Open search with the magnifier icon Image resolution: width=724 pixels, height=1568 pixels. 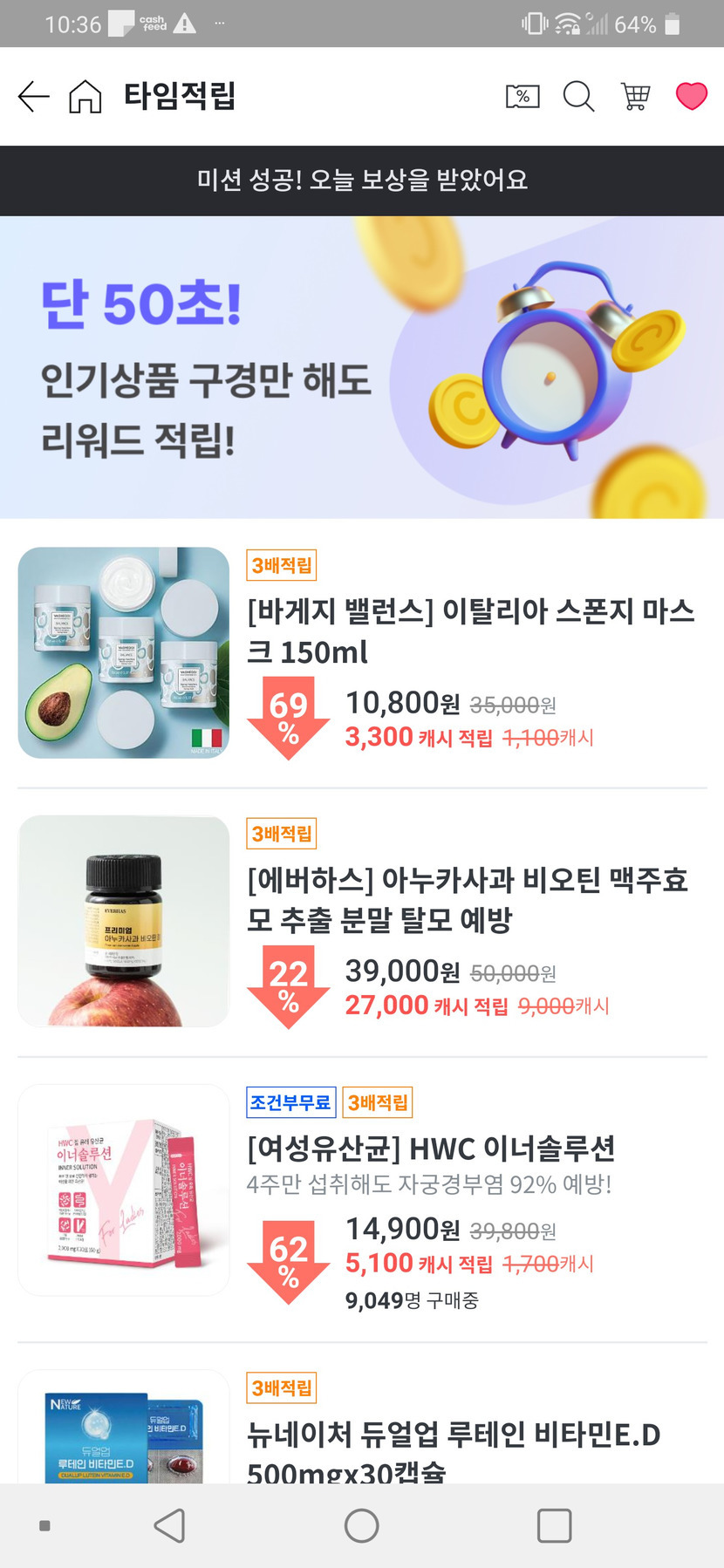click(578, 96)
